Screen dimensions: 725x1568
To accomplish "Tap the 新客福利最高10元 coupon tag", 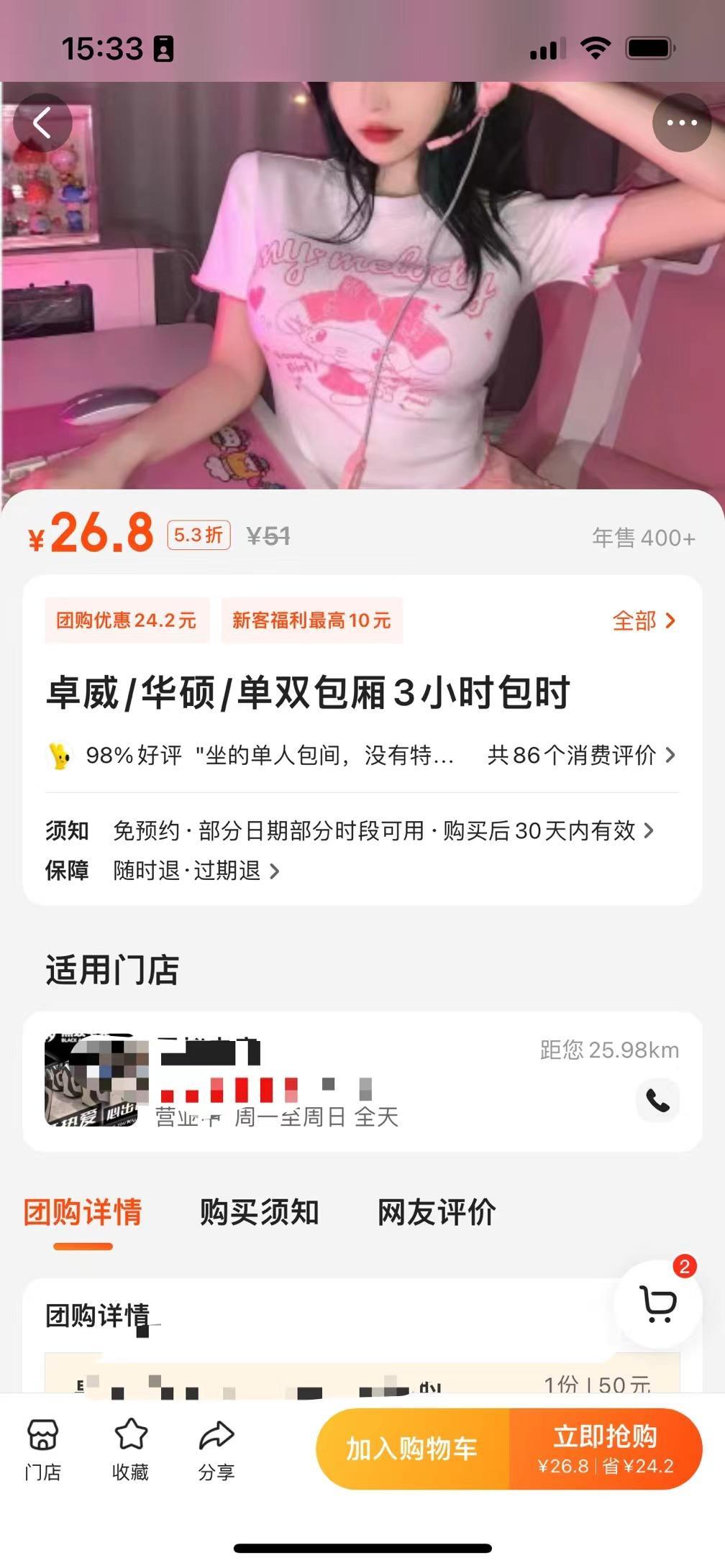I will [311, 620].
